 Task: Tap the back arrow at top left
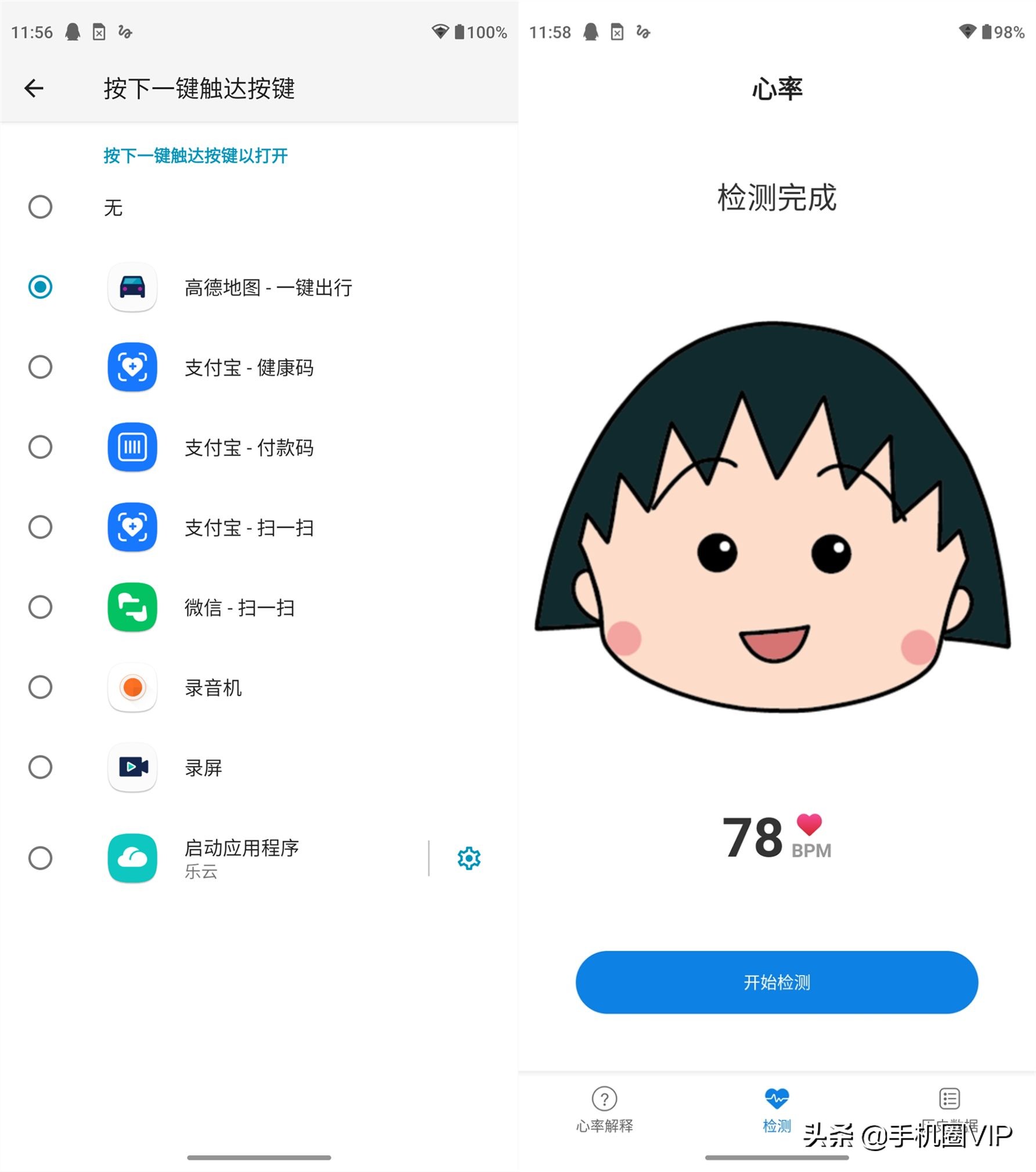pyautogui.click(x=33, y=88)
